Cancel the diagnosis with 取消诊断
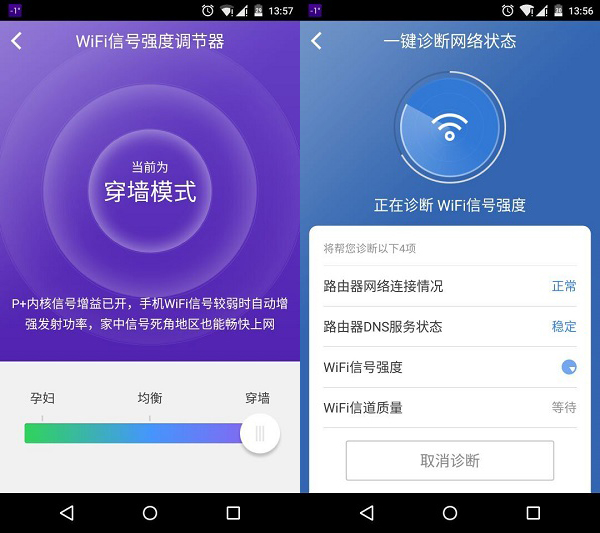600x533 pixels. (x=450, y=460)
